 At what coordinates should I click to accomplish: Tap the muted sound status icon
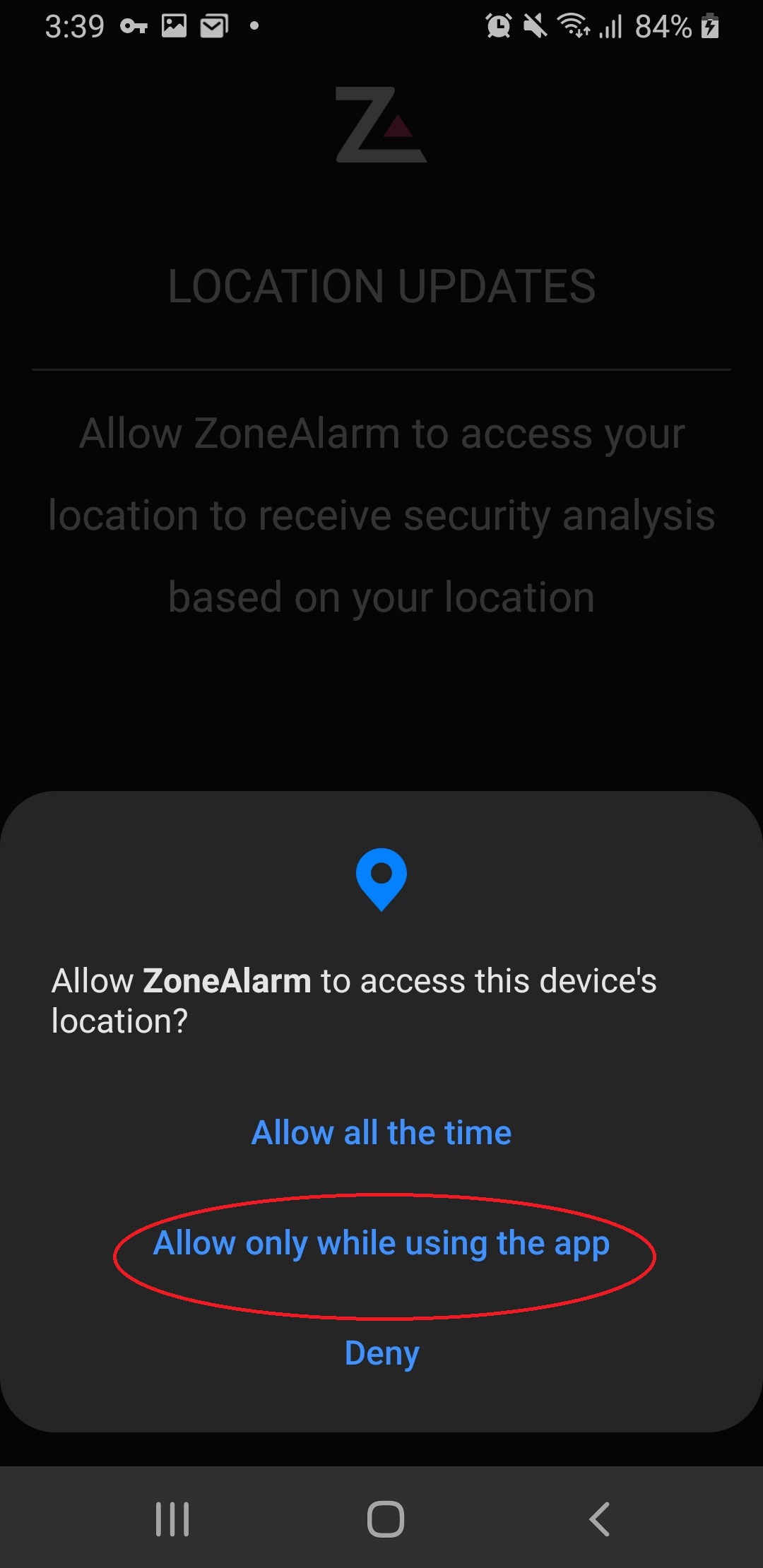535,26
